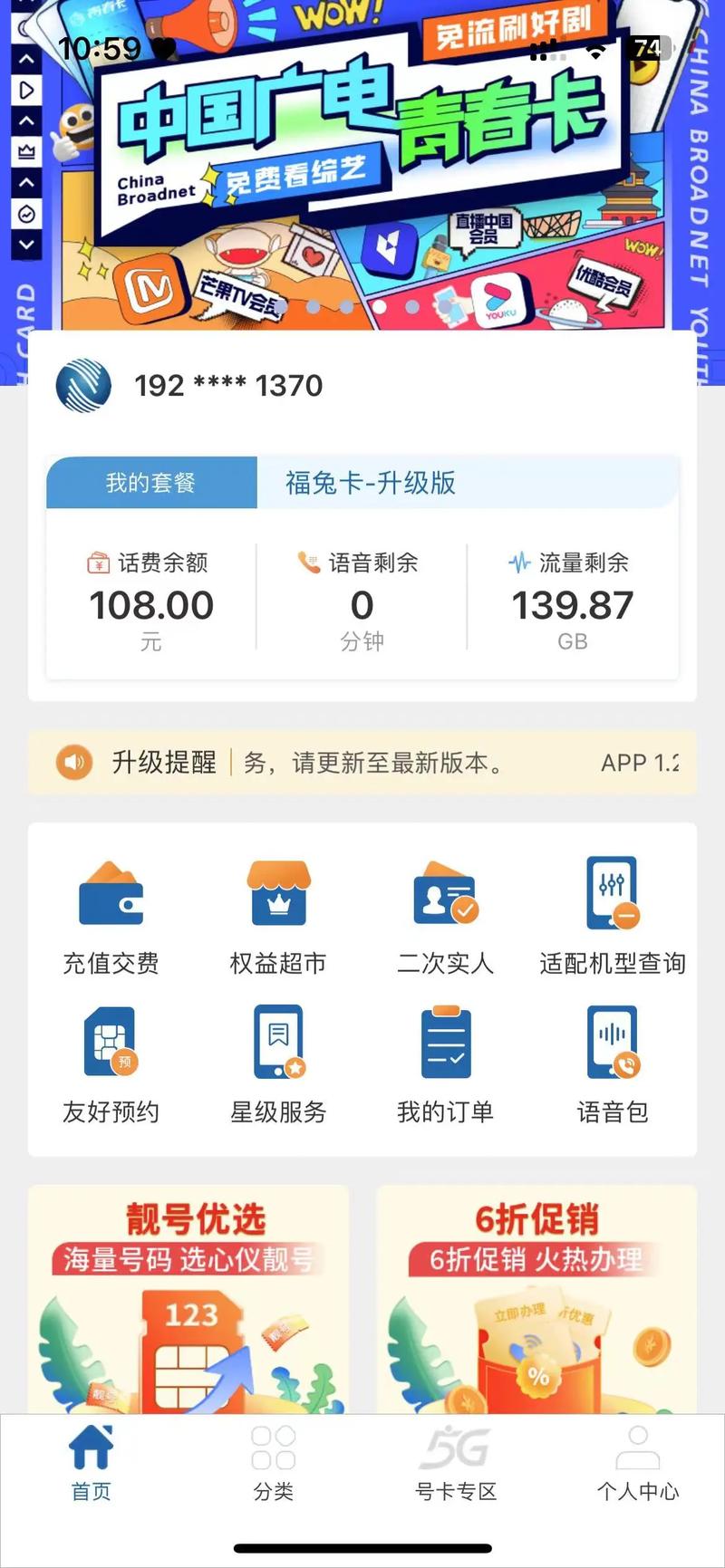Select the 友好预约 reservation icon

[111, 1064]
